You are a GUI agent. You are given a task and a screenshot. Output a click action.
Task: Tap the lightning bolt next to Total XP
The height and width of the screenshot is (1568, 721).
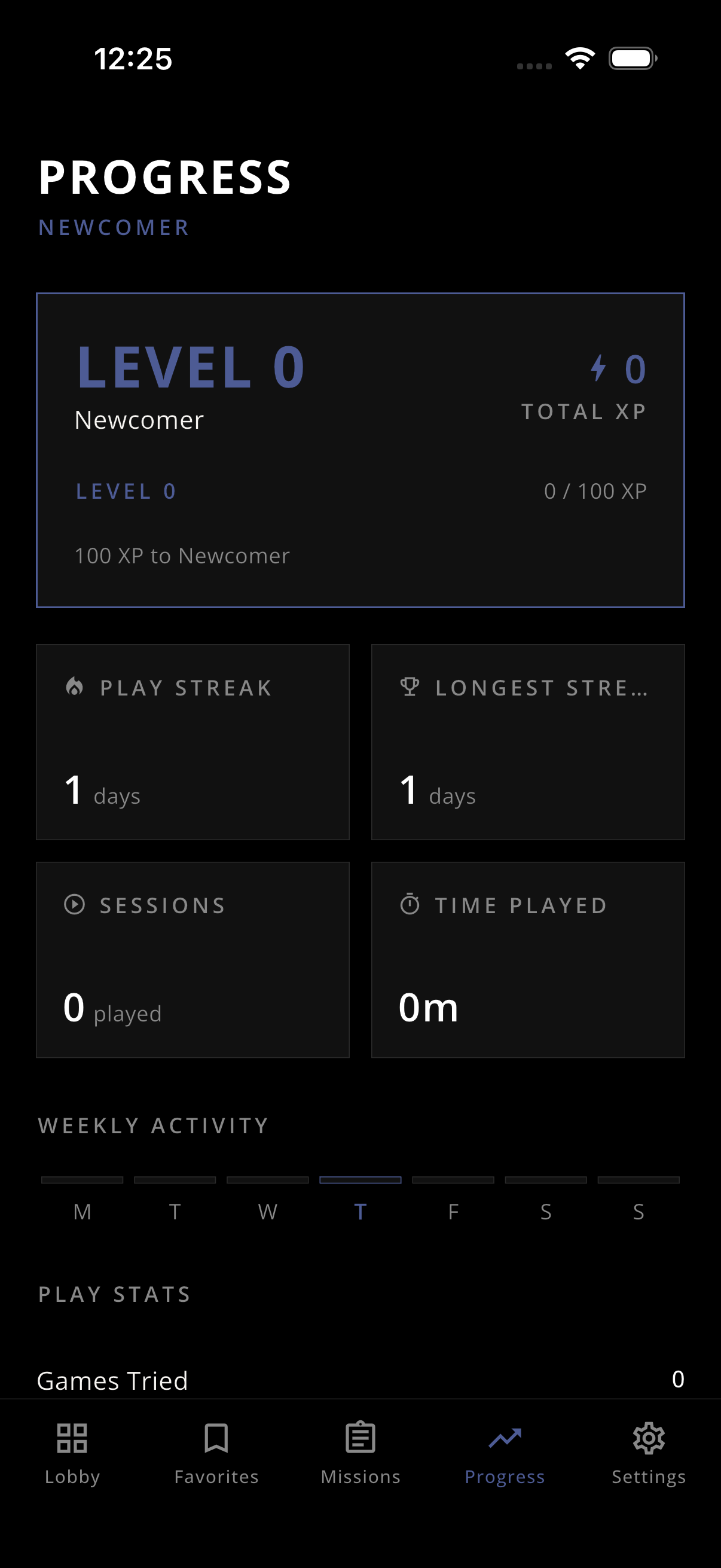pos(598,369)
